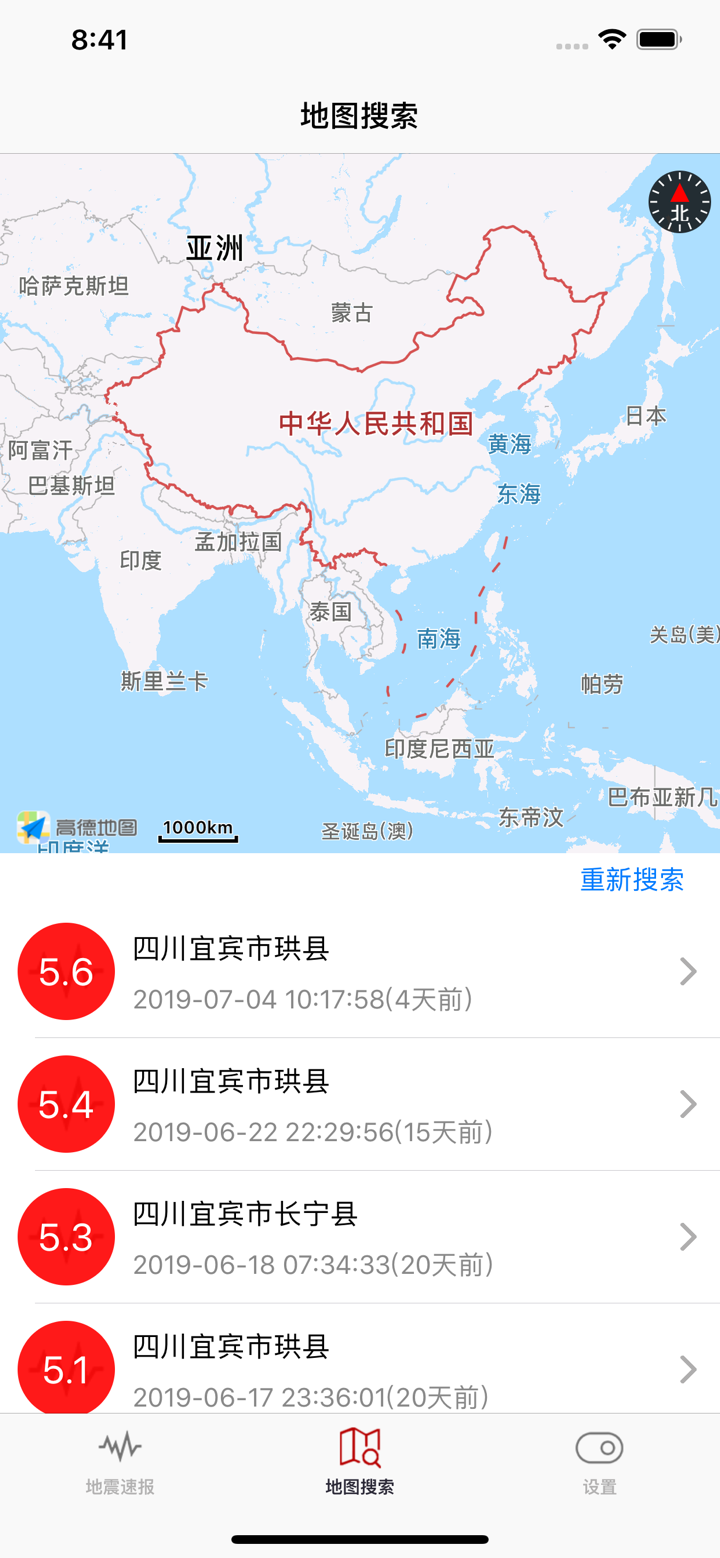Tap the 1000km map scale bar
Screen dimensions: 720x1558
point(197,828)
